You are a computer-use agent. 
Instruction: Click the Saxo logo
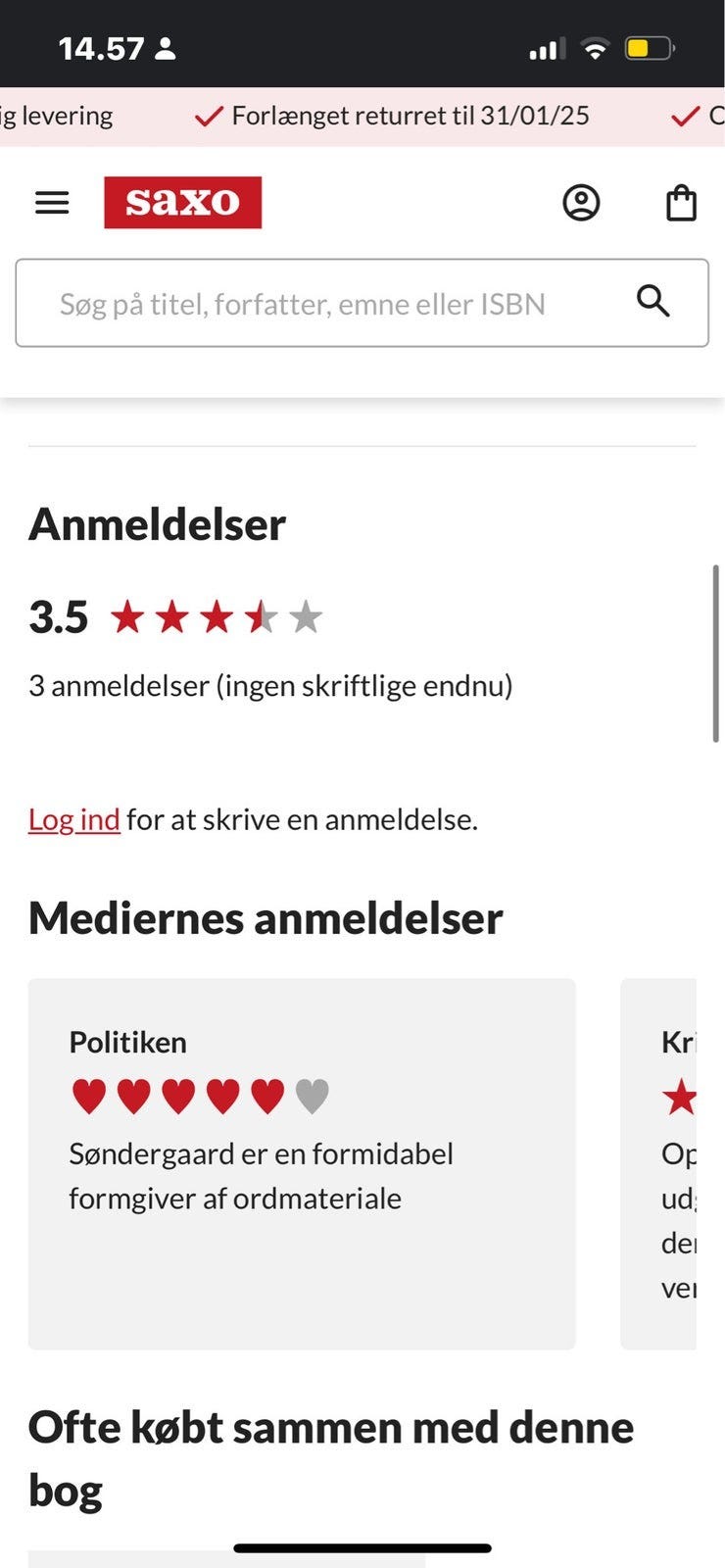click(183, 202)
